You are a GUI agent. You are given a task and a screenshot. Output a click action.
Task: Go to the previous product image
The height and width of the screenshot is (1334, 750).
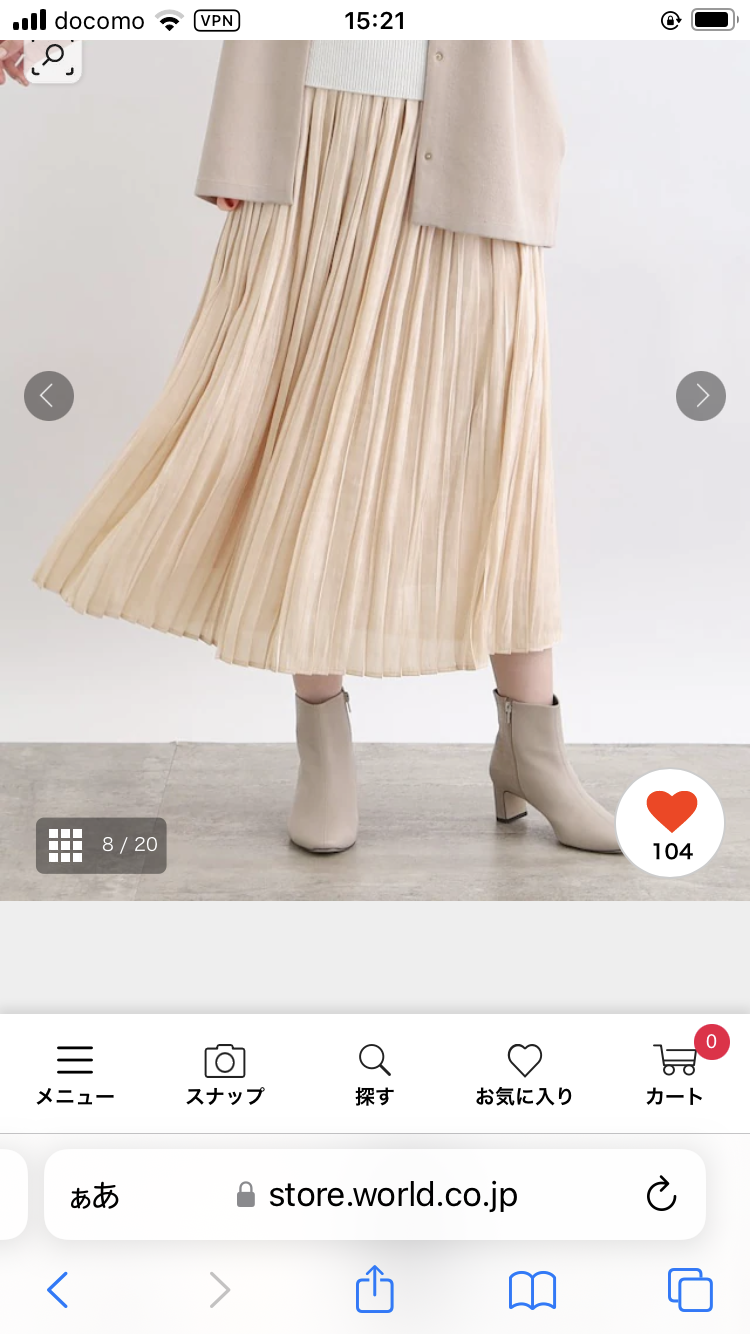point(49,396)
